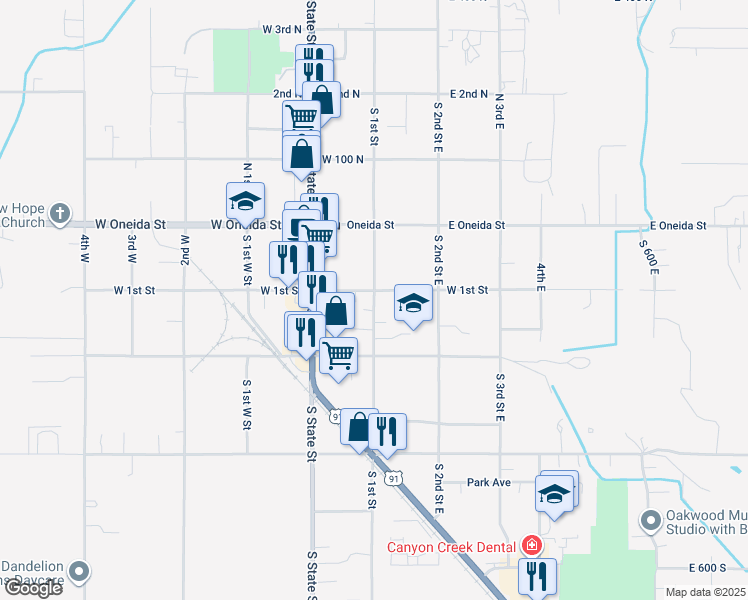Tap the Dandelion Daycare place marker
This screenshot has width=748, height=600.
pyautogui.click(x=79, y=573)
